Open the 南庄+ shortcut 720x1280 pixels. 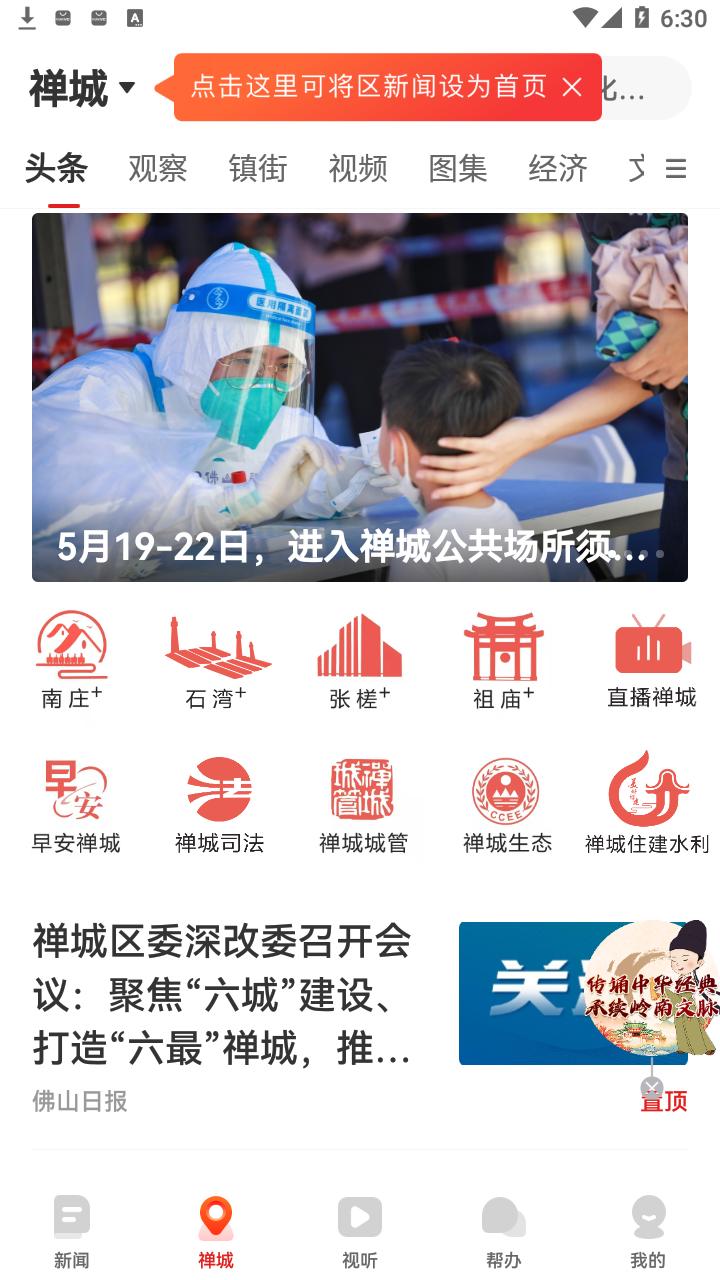(x=72, y=661)
